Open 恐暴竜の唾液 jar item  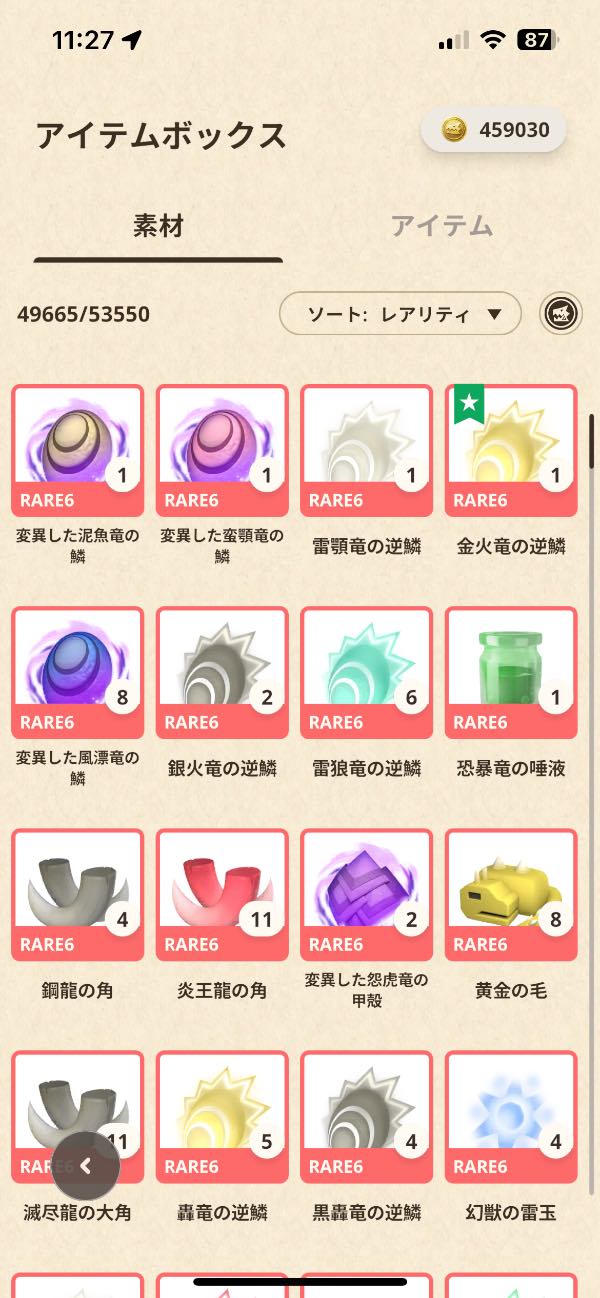pos(510,672)
